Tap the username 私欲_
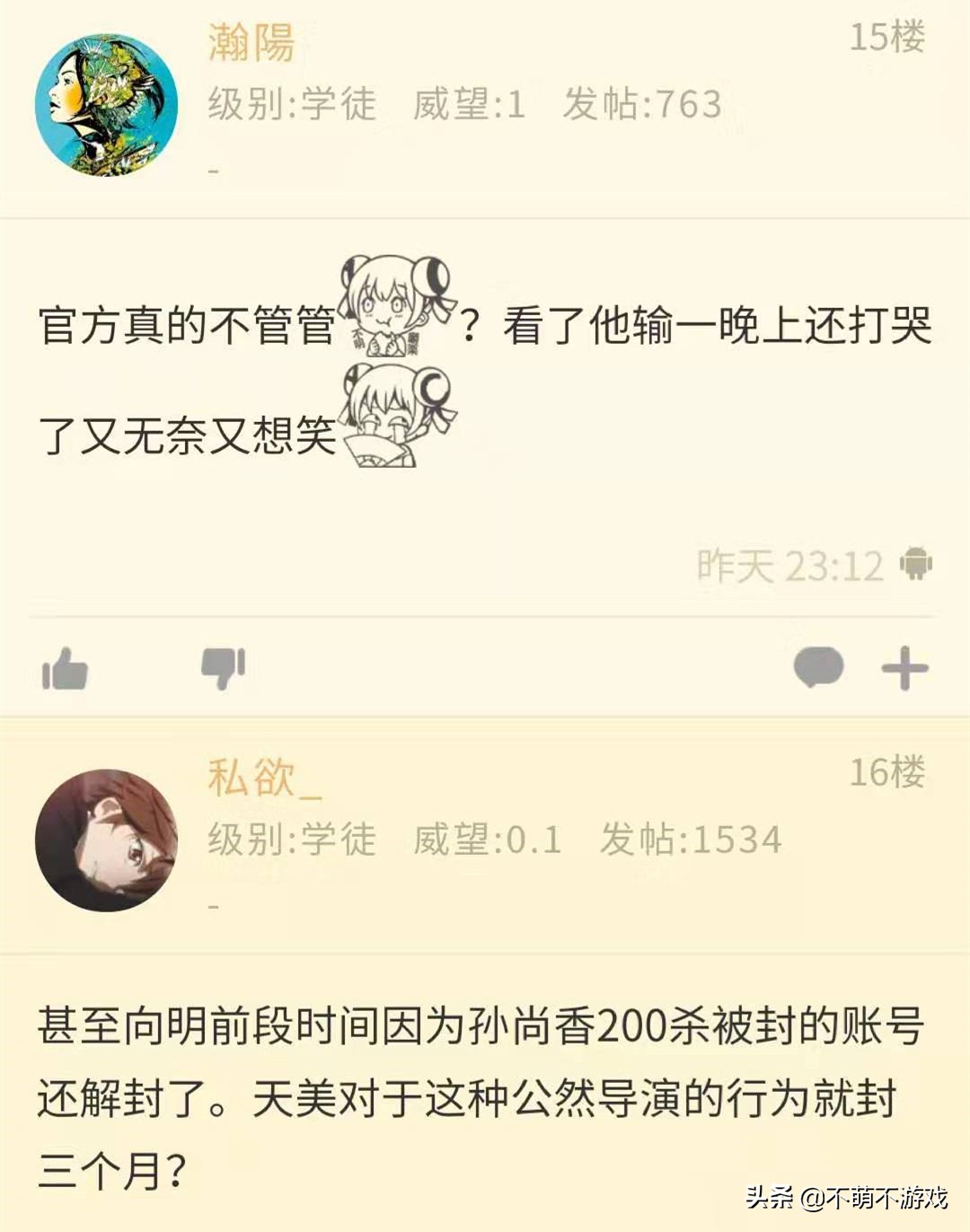The width and height of the screenshot is (970, 1232). (263, 778)
